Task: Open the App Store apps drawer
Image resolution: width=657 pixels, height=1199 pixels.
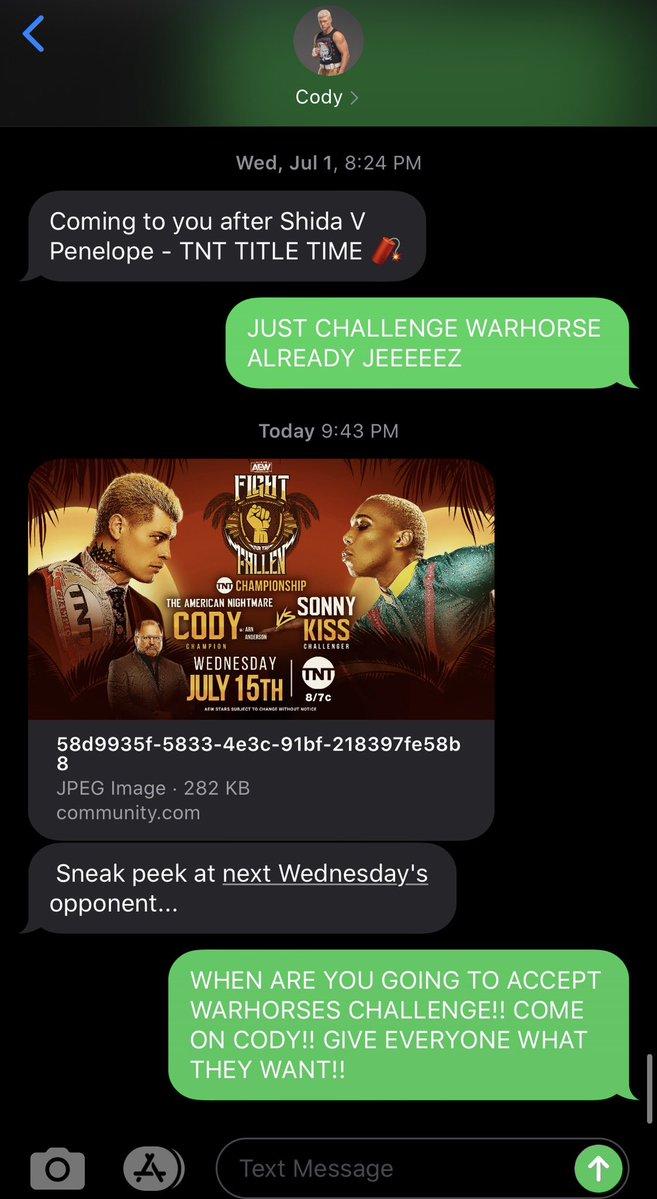Action: click(153, 1167)
